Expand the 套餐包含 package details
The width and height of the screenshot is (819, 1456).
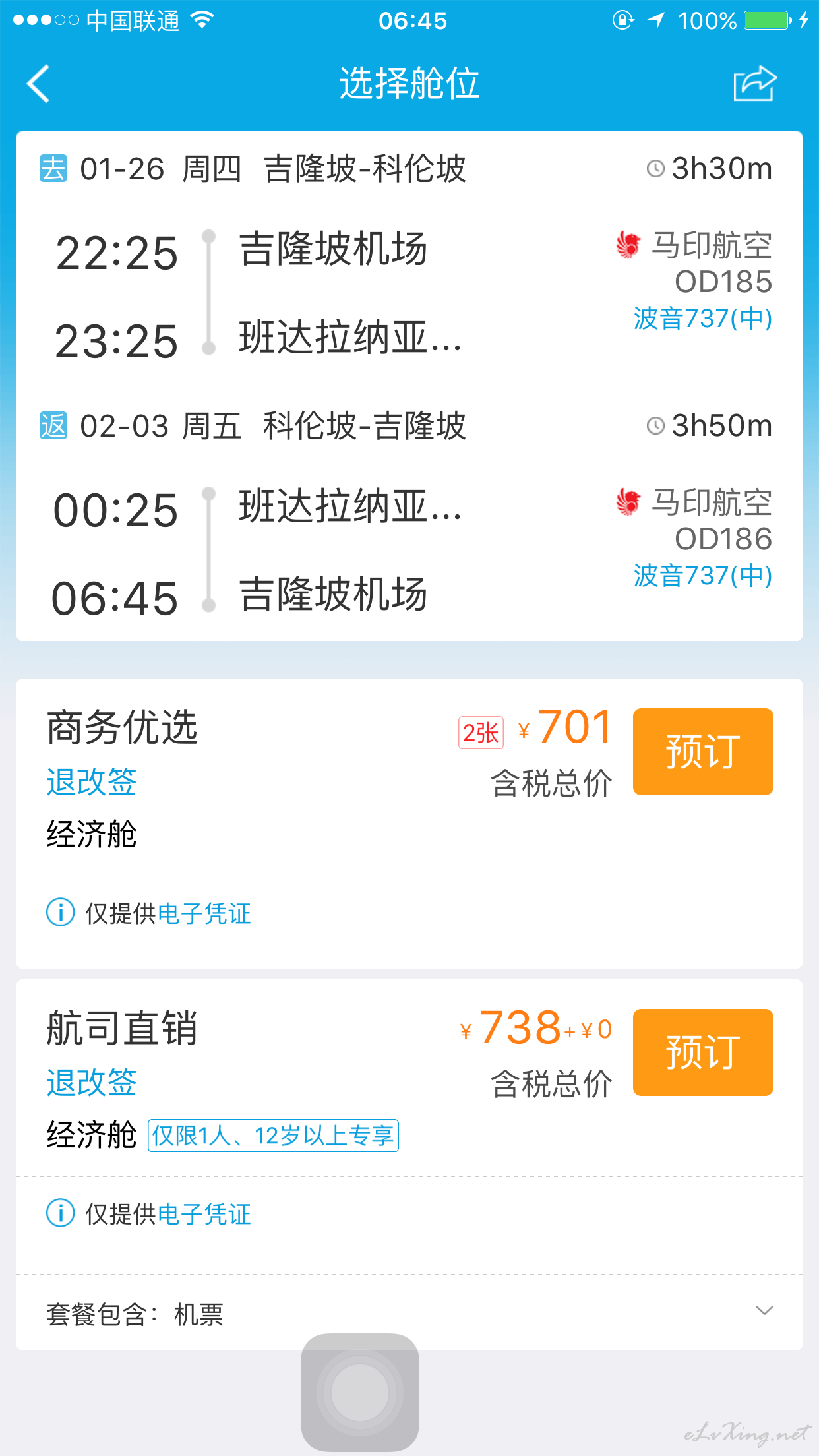tap(409, 1312)
